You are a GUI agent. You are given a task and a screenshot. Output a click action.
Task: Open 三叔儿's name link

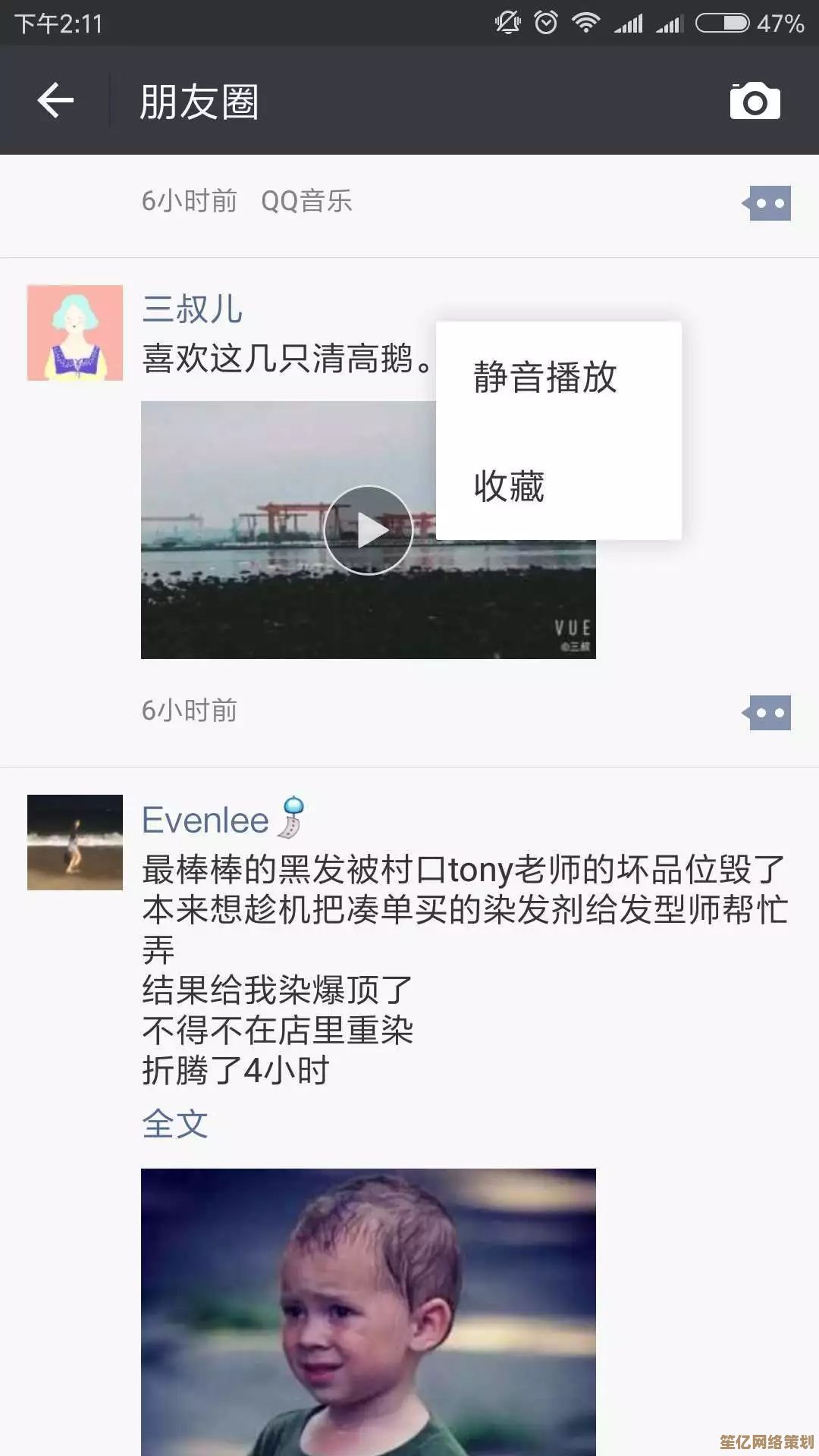coord(192,309)
